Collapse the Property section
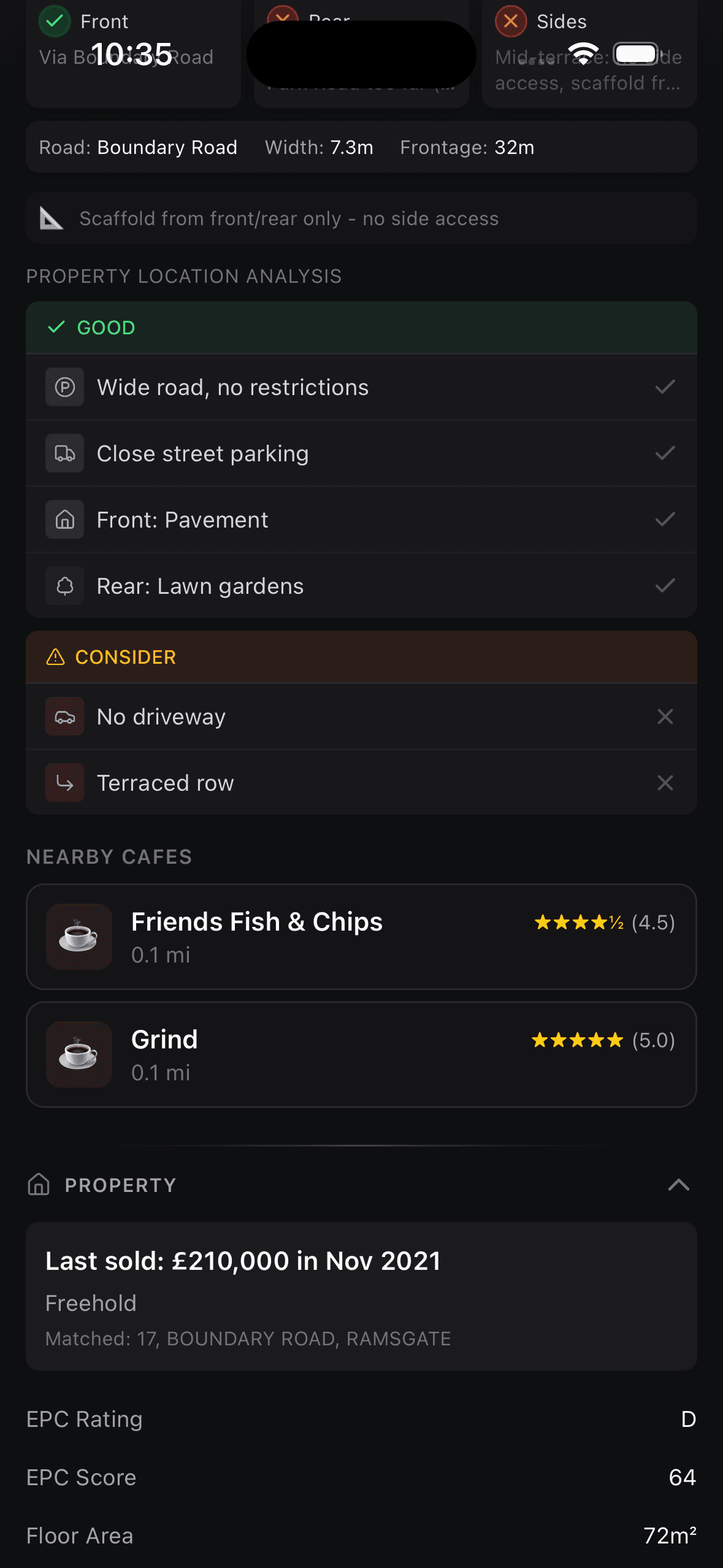Image resolution: width=723 pixels, height=1568 pixels. click(678, 1185)
